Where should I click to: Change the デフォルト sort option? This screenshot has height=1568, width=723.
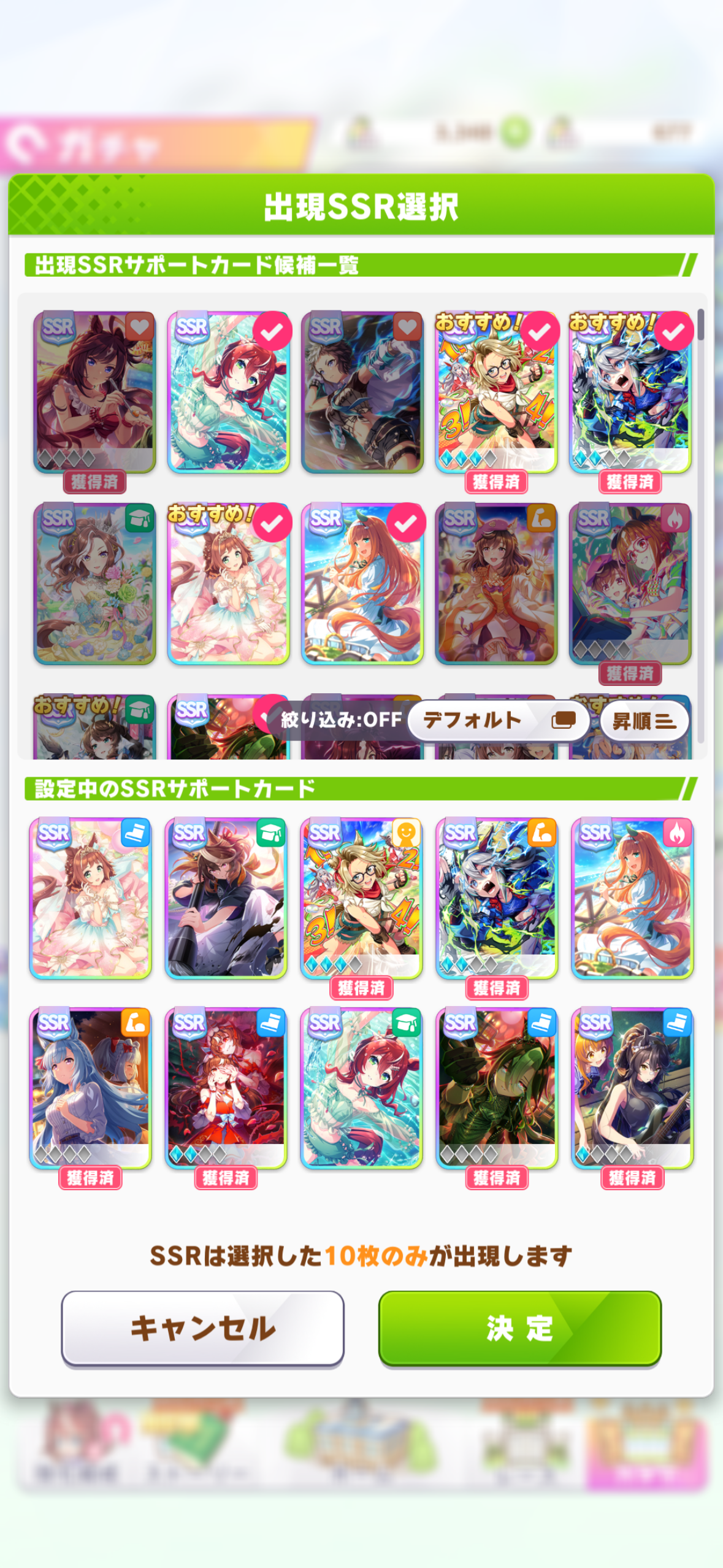[498, 720]
